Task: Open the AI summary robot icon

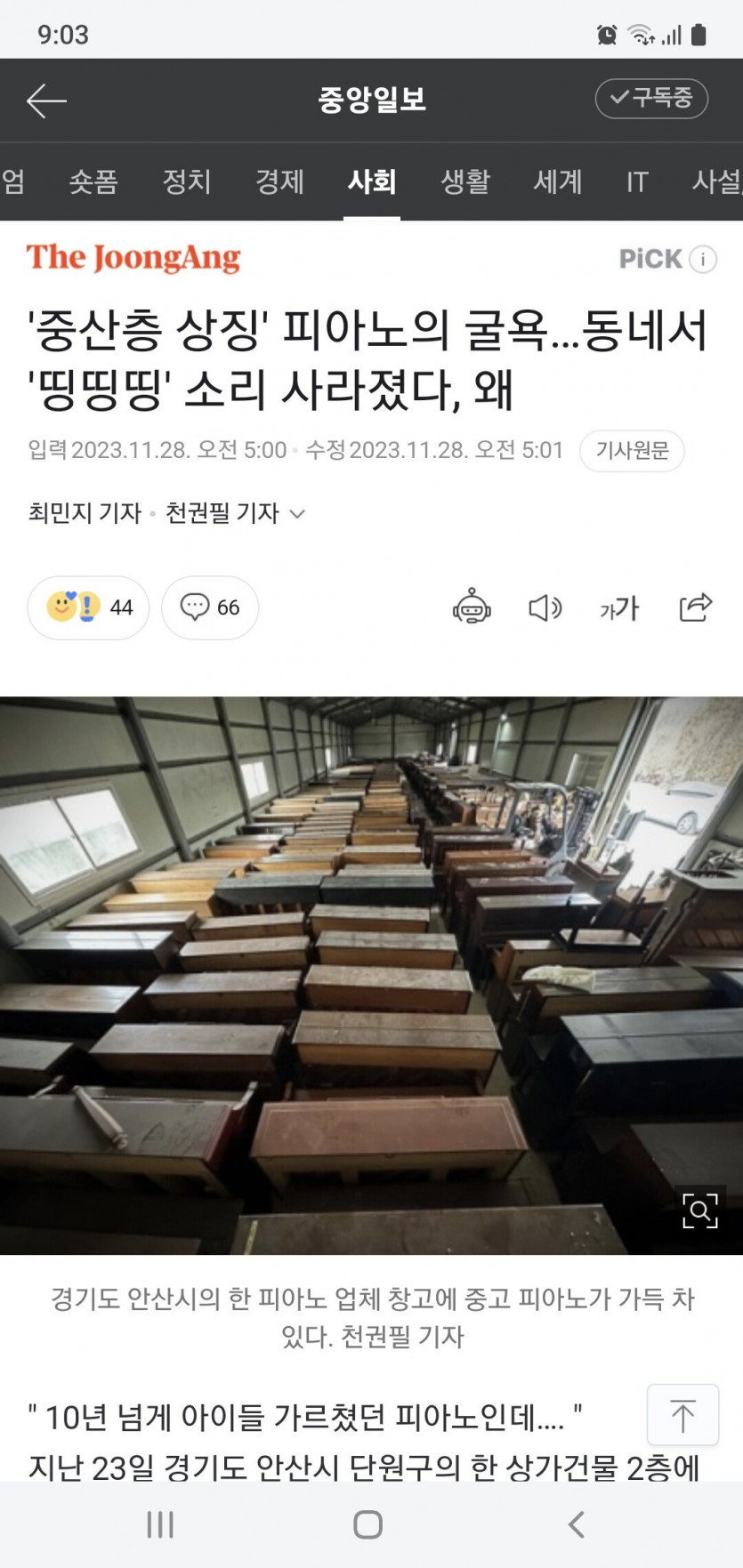Action: point(472,607)
